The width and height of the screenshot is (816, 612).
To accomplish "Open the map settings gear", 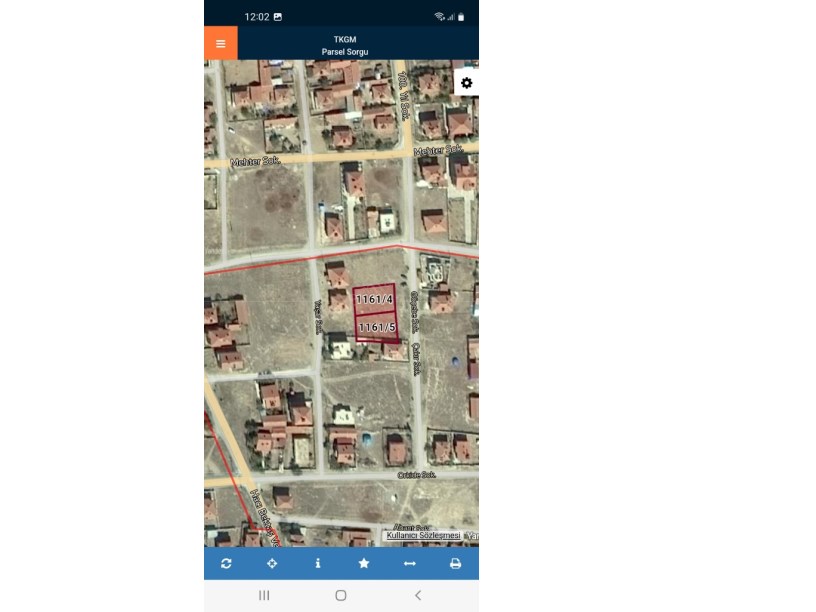I will [466, 83].
